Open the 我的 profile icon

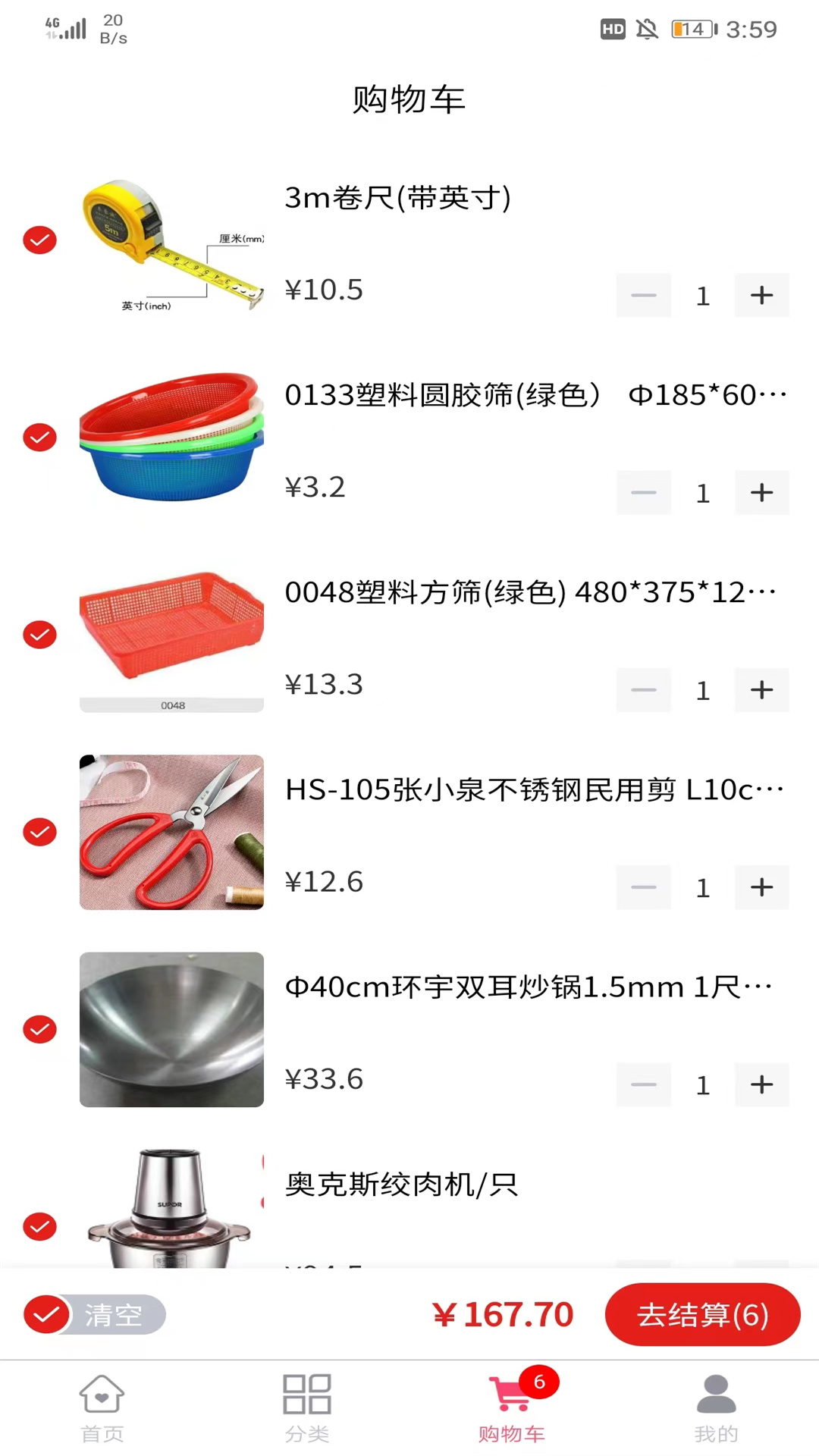(714, 1393)
